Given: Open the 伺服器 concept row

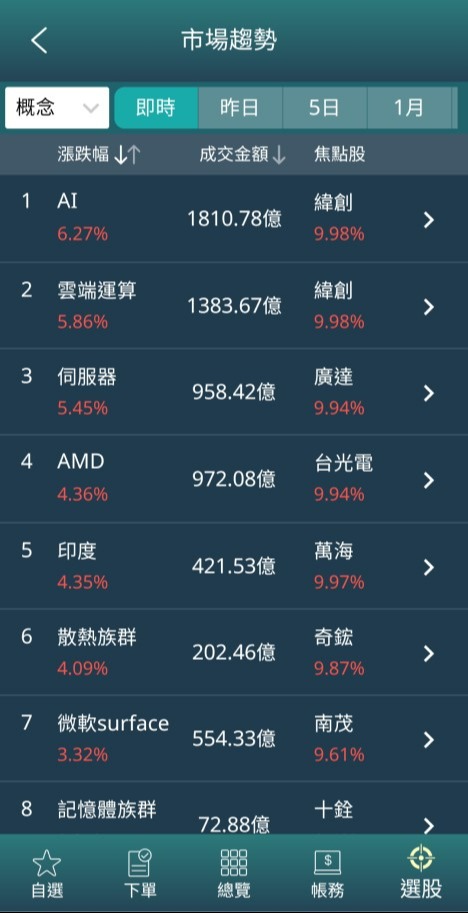Looking at the screenshot, I should (234, 392).
